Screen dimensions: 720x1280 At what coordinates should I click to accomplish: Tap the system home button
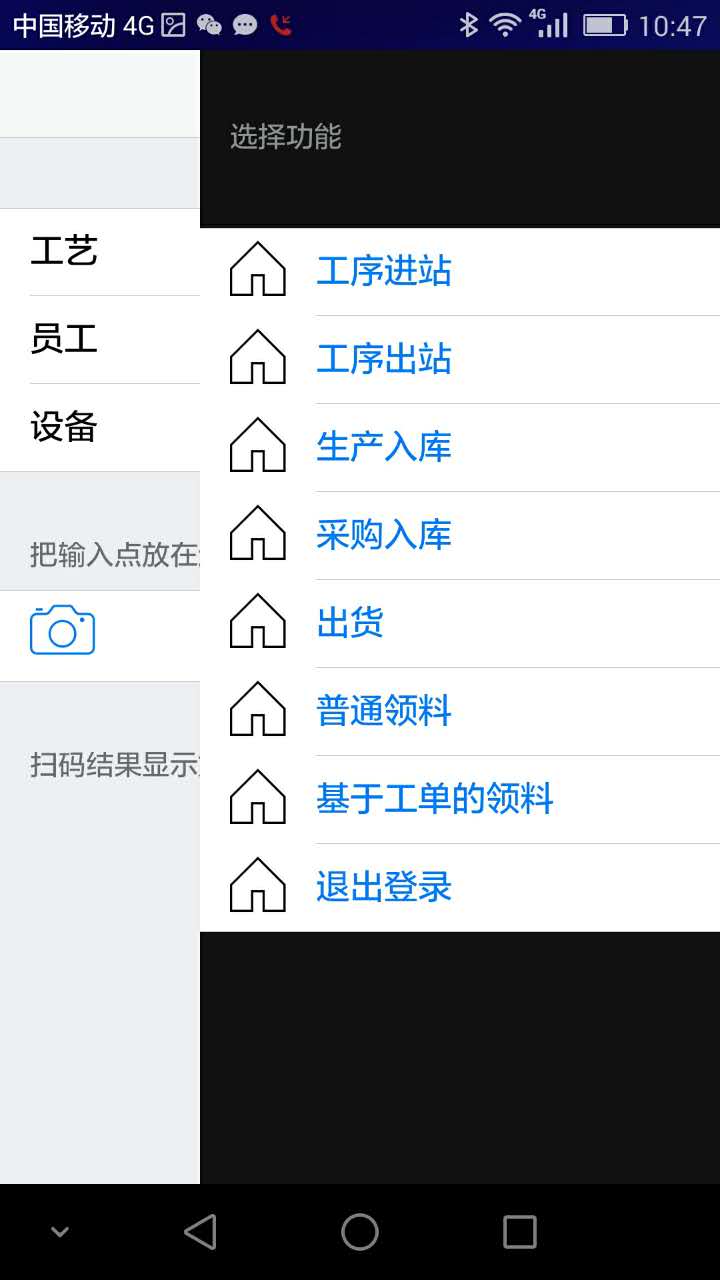360,1232
